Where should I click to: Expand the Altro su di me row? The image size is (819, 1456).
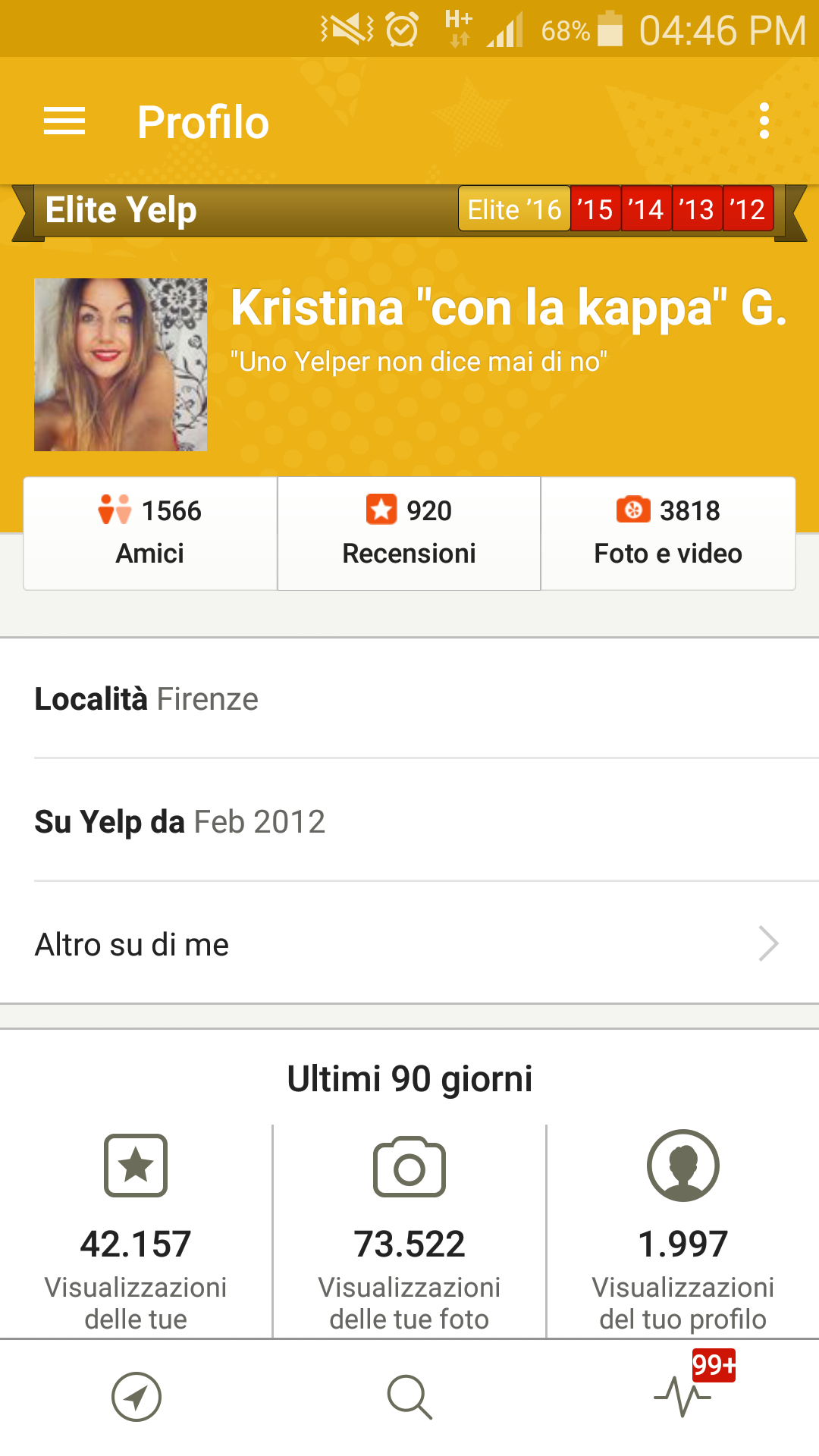(x=409, y=944)
